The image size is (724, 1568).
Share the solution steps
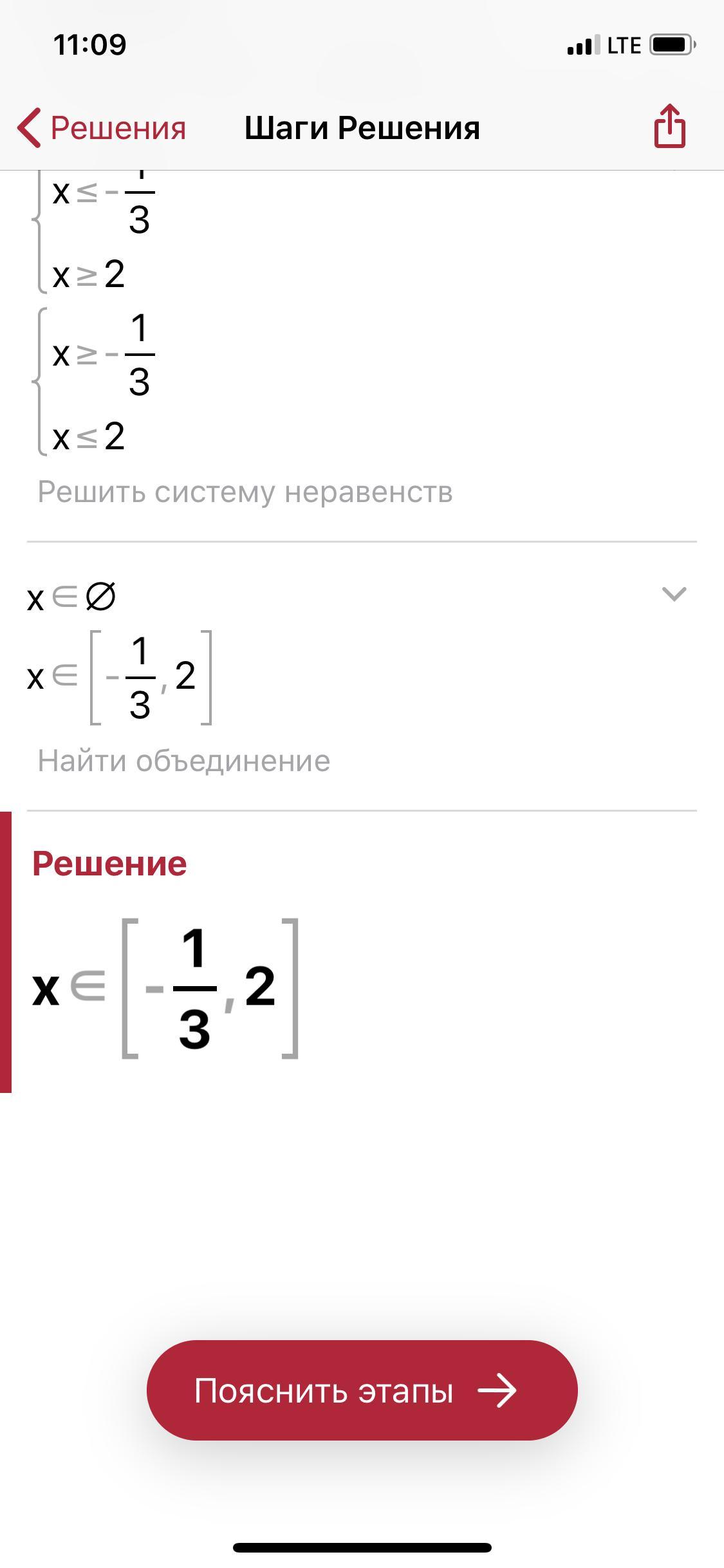[670, 126]
